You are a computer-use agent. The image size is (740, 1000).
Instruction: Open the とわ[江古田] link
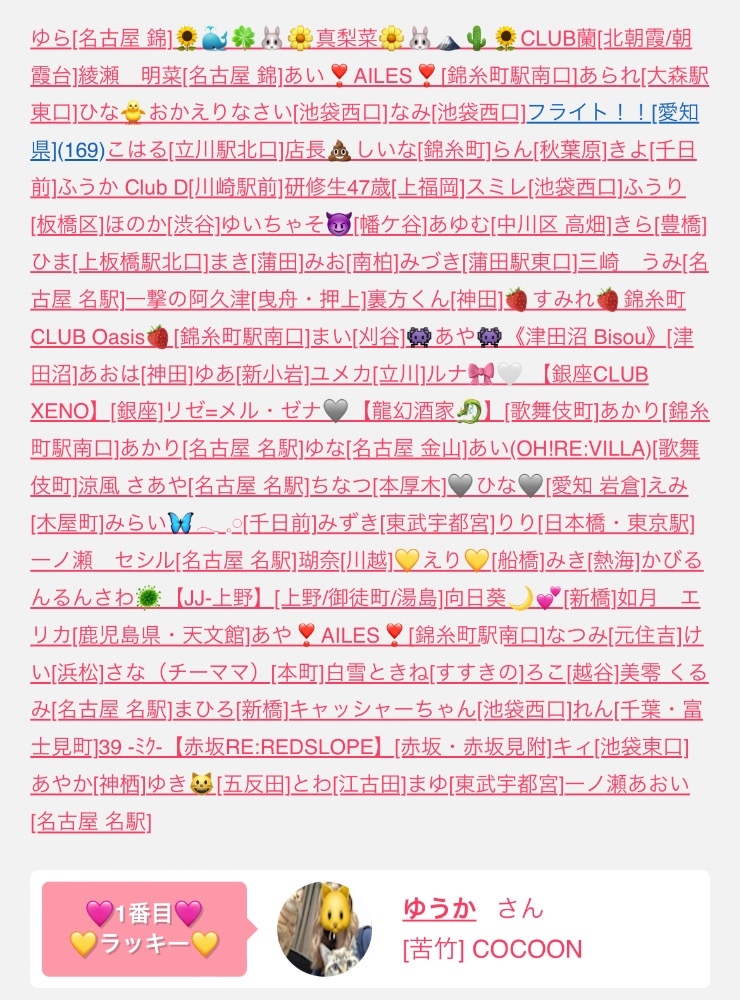(350, 784)
